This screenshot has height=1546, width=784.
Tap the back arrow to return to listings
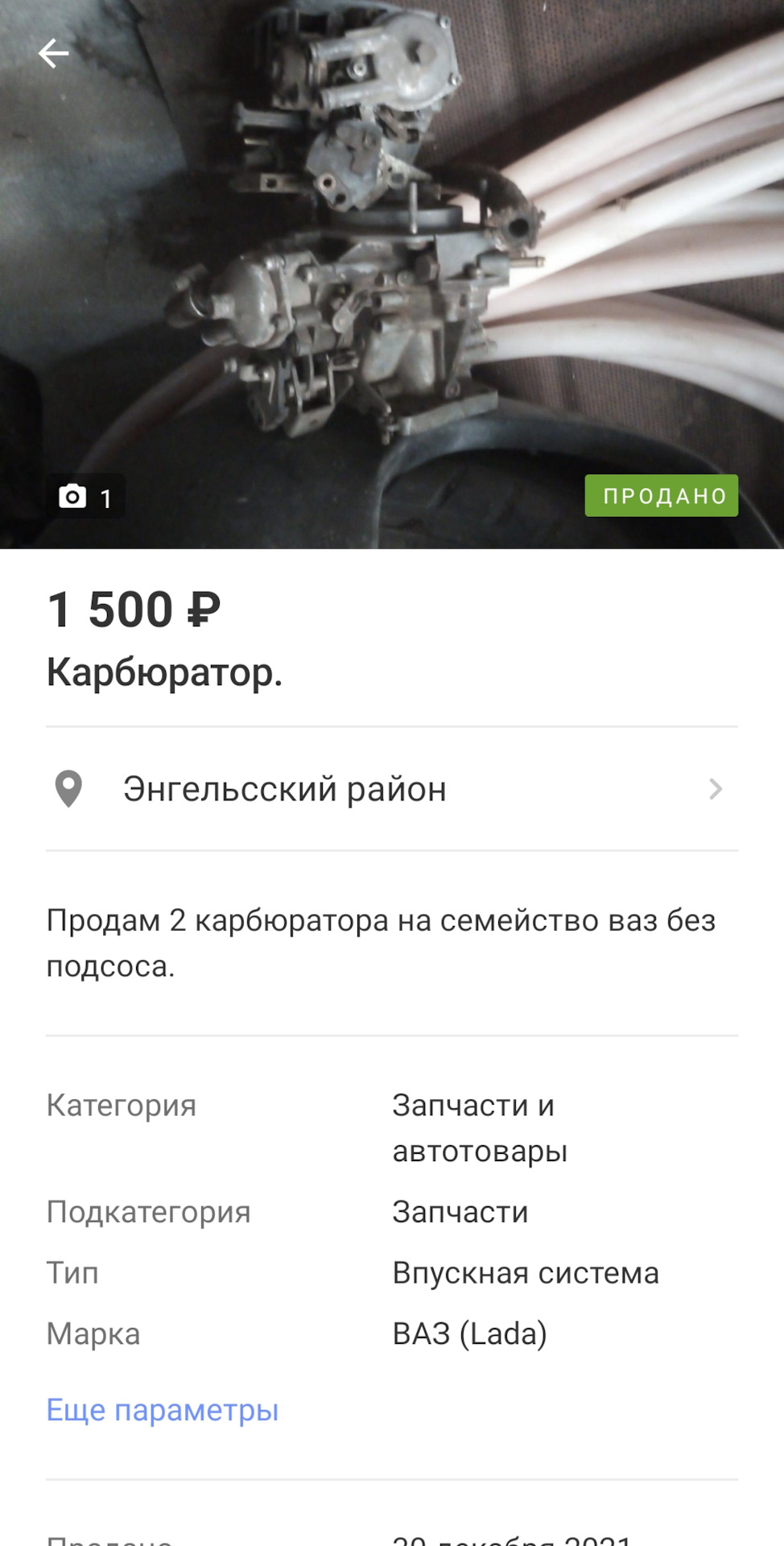[x=53, y=53]
